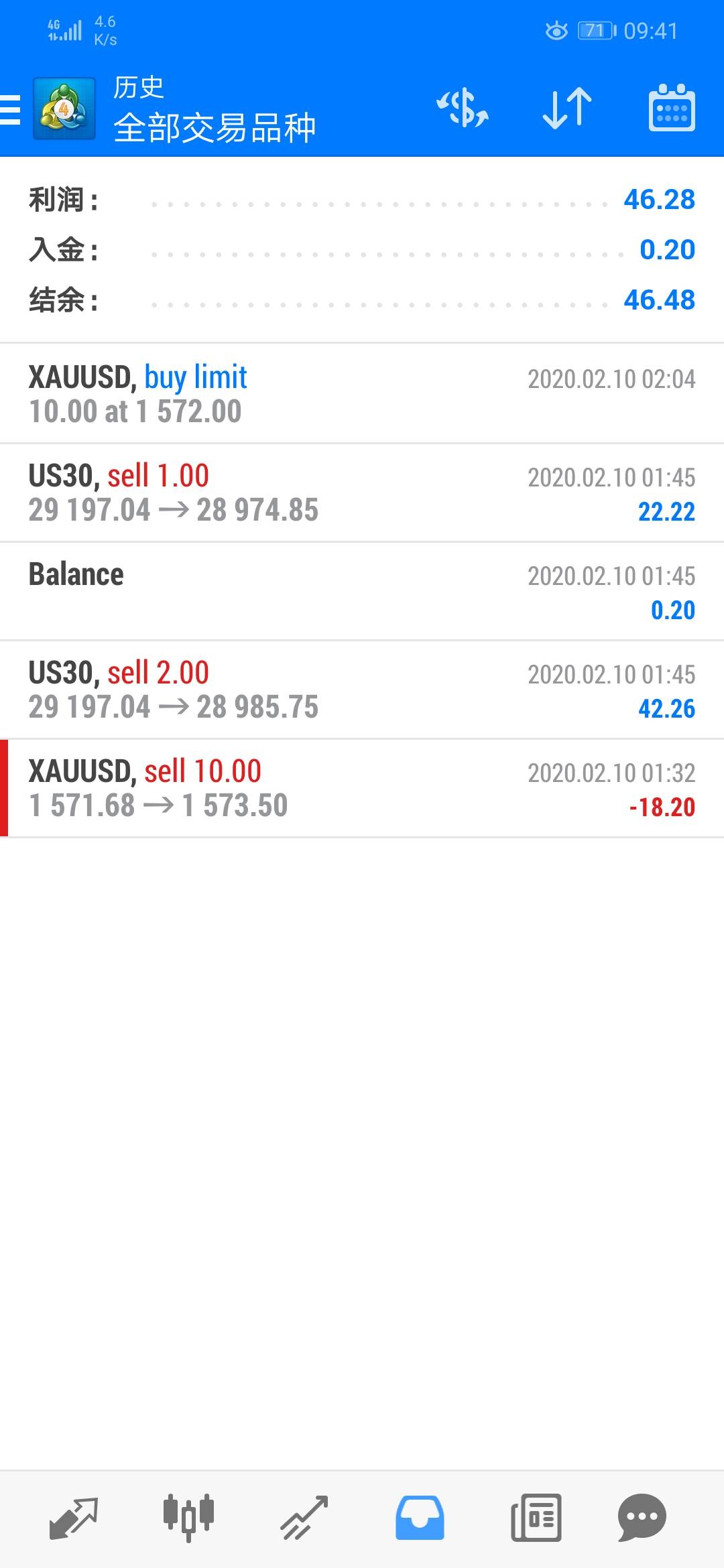Change sort order with the arrows icon

(x=567, y=109)
